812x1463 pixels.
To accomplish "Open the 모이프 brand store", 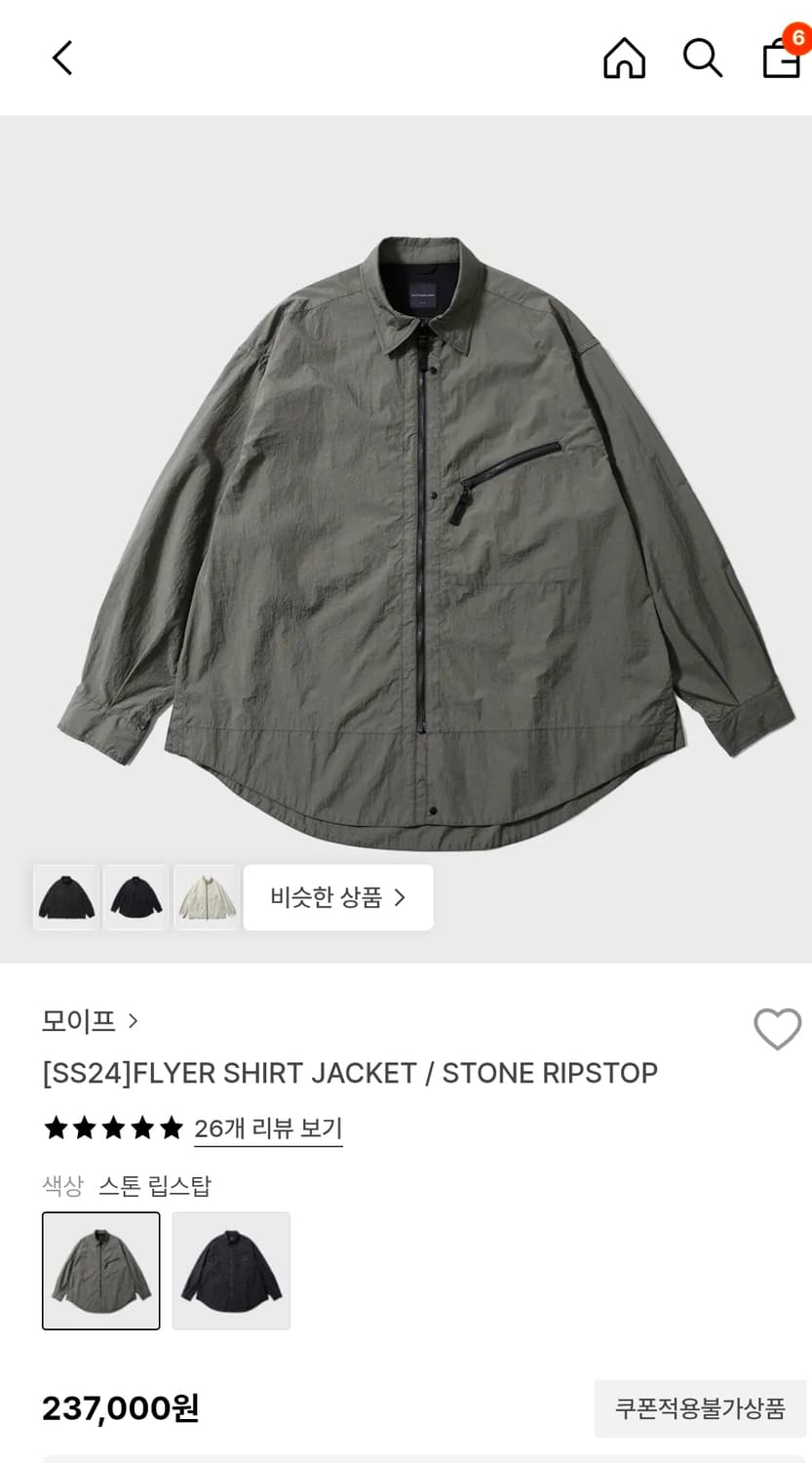I will 78,1021.
